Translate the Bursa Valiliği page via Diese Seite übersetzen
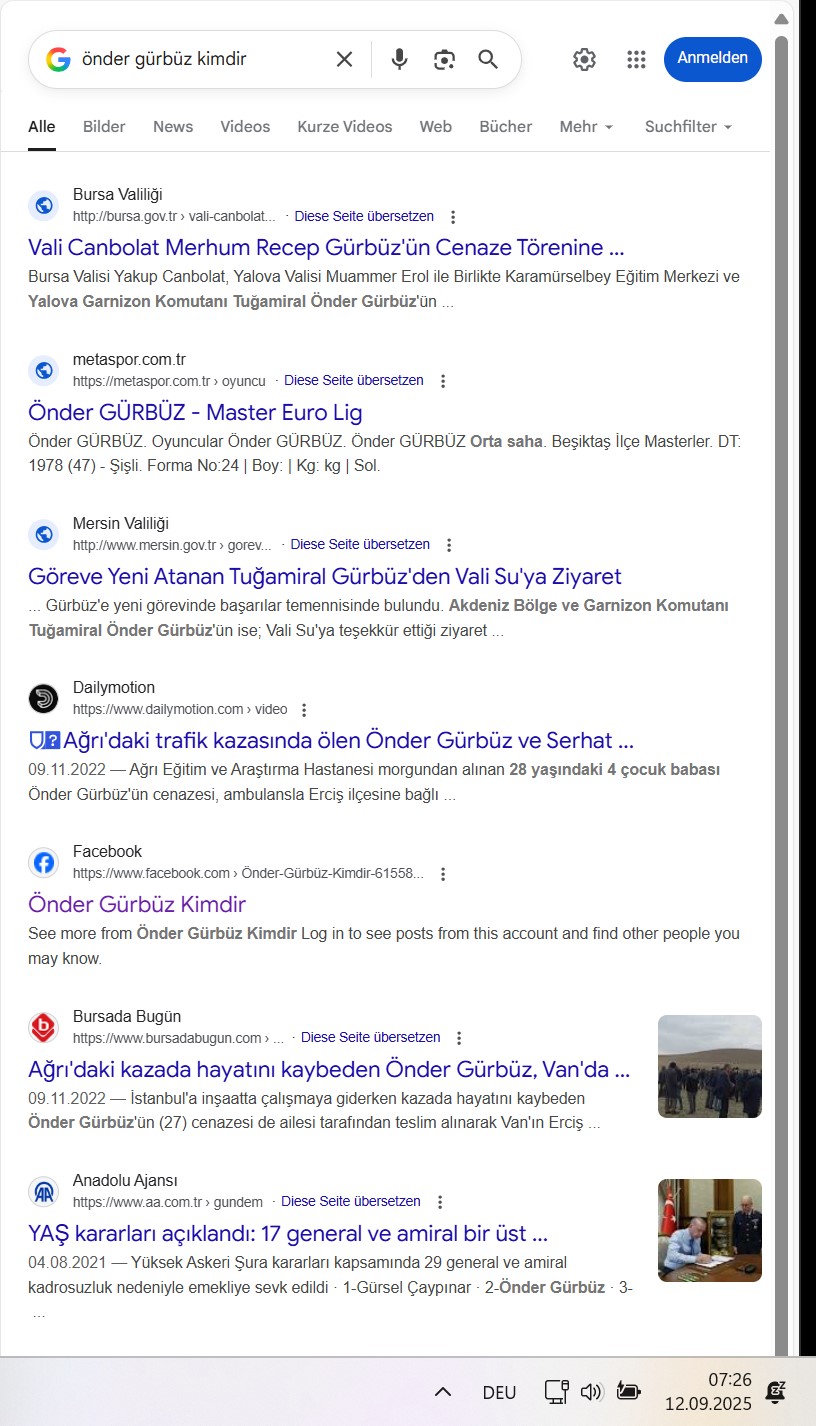 364,216
